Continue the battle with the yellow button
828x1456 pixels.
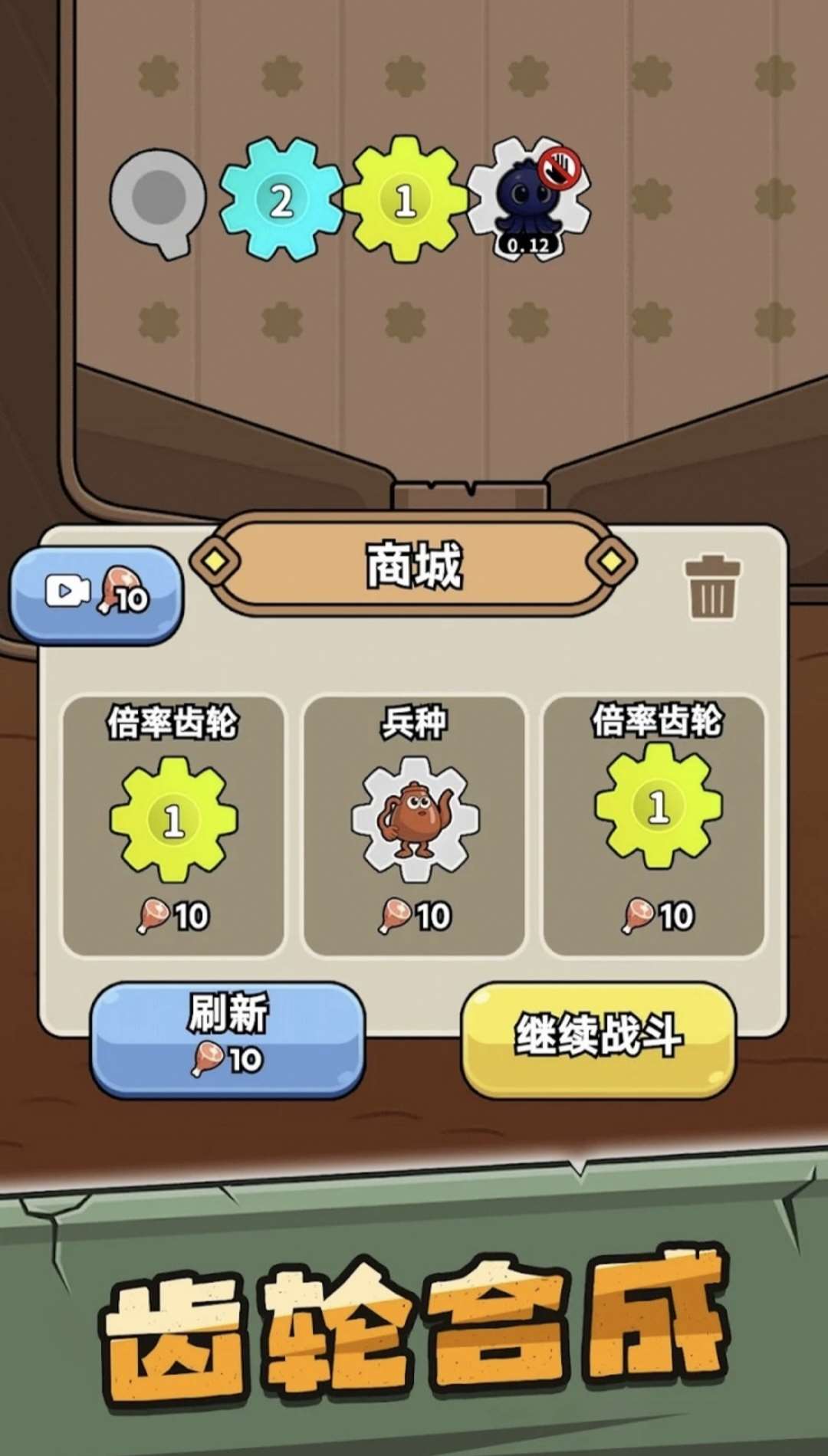(x=599, y=1039)
